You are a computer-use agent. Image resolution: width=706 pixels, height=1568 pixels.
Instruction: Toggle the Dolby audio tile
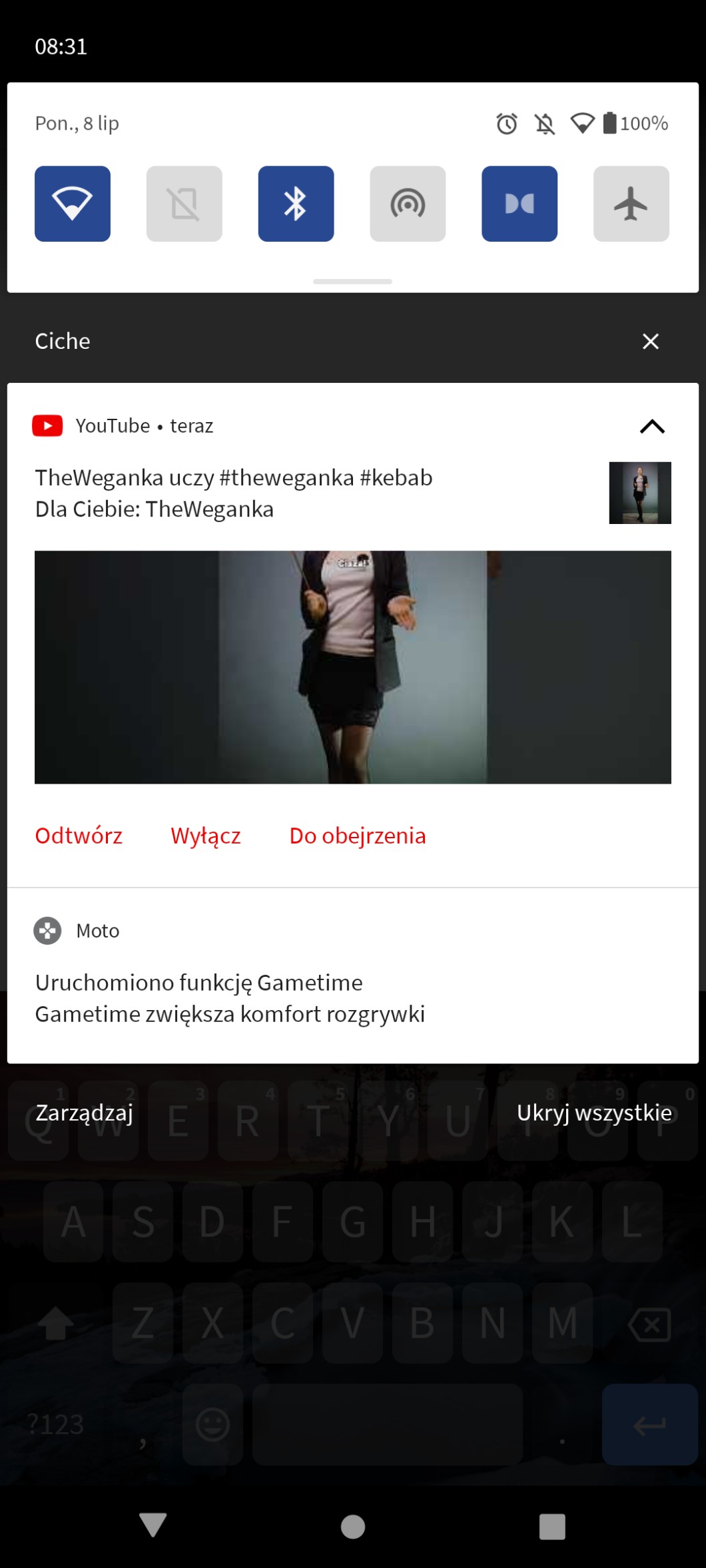point(520,204)
